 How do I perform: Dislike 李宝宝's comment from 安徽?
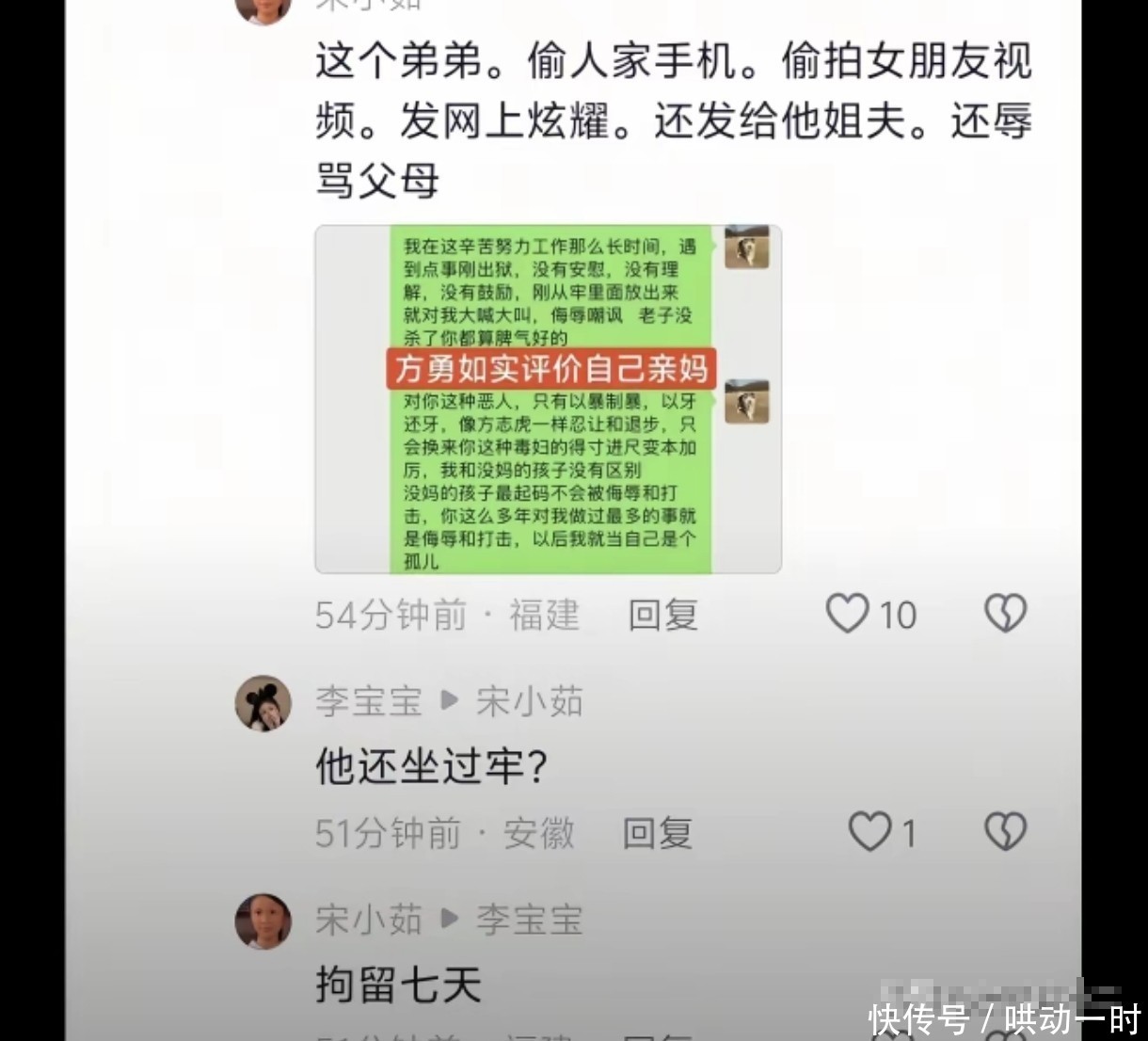coord(1005,832)
